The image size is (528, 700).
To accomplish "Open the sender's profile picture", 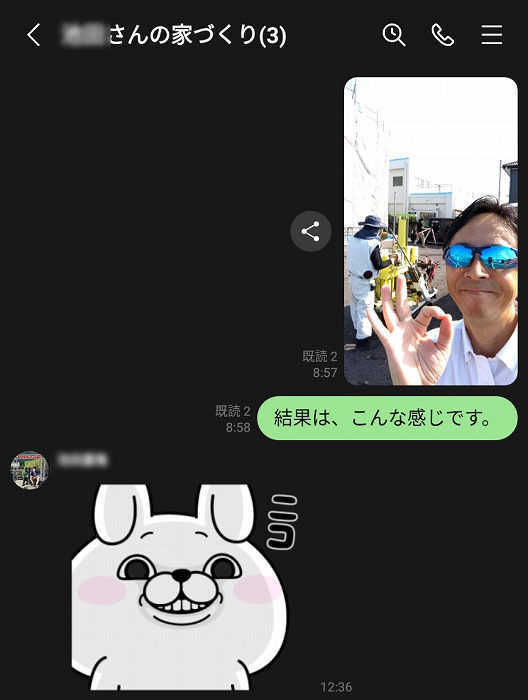I will point(29,470).
